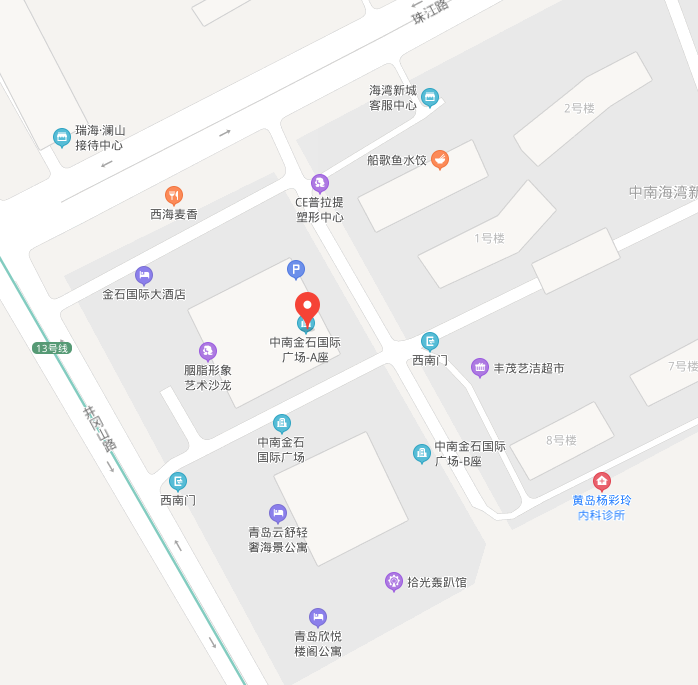Select CE普拉提塑形中心 marker
698x685 pixels.
(320, 183)
